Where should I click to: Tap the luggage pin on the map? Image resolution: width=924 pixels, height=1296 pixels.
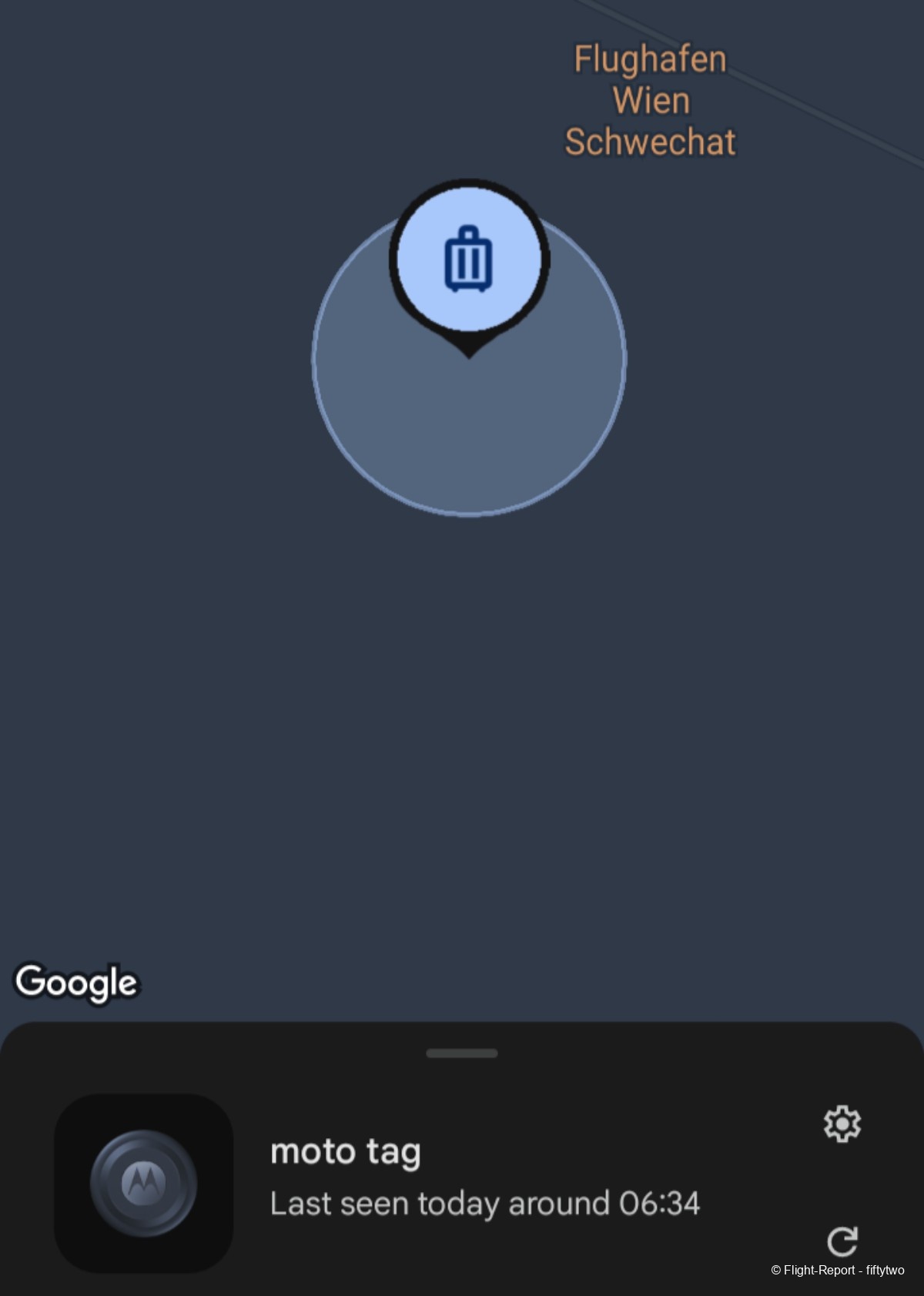pyautogui.click(x=469, y=260)
